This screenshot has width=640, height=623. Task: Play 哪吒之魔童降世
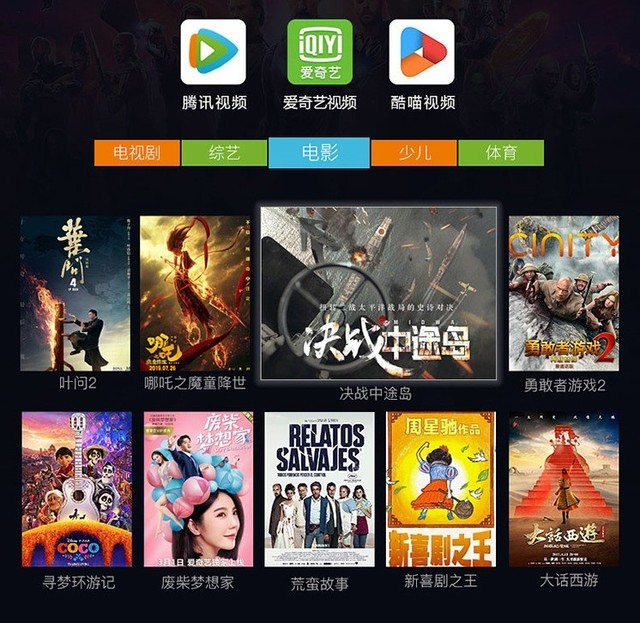coord(195,294)
